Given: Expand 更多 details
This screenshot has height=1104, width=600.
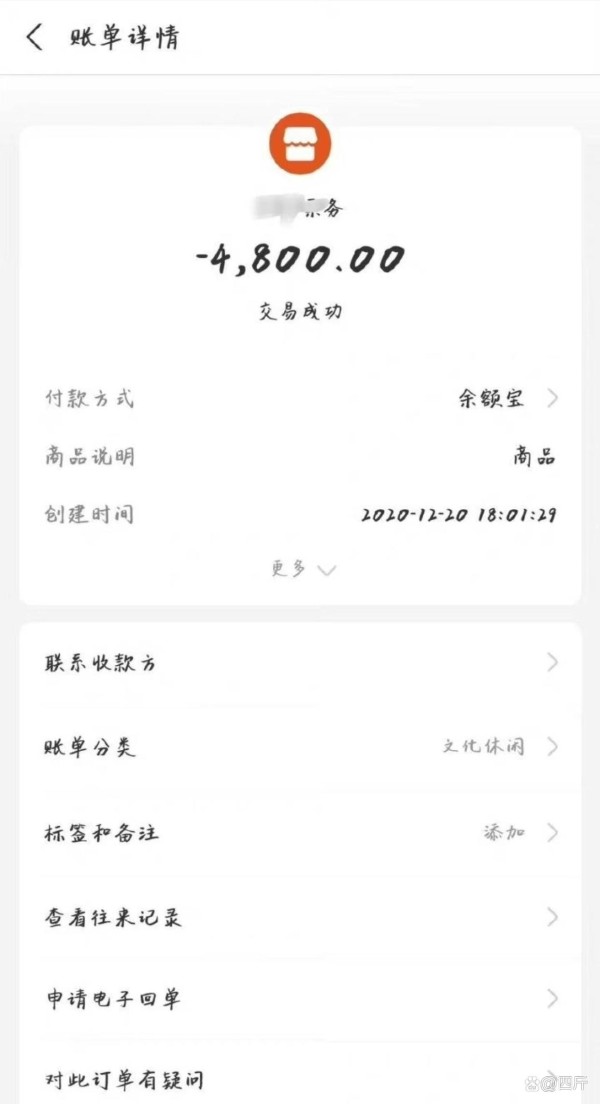Looking at the screenshot, I should coord(303,569).
